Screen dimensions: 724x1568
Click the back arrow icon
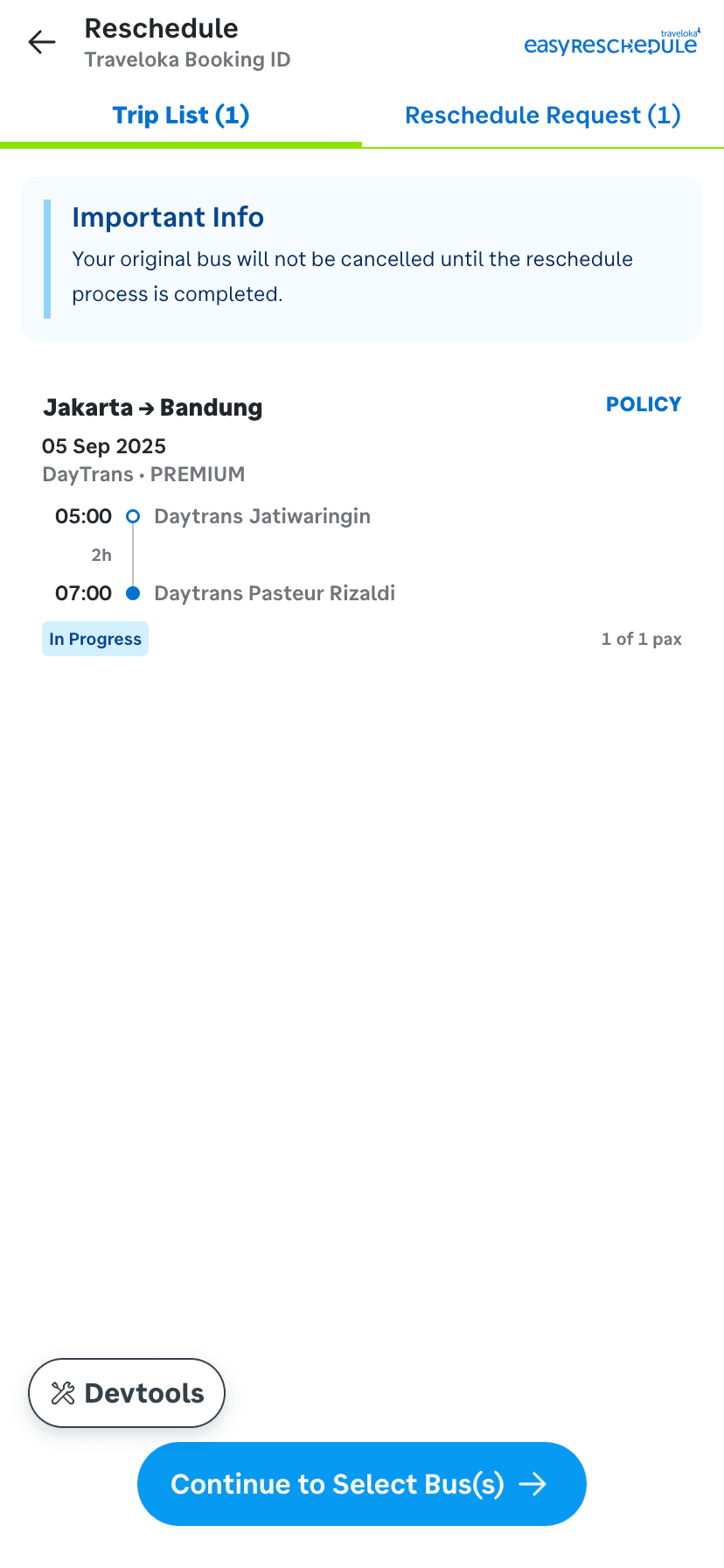(x=41, y=42)
